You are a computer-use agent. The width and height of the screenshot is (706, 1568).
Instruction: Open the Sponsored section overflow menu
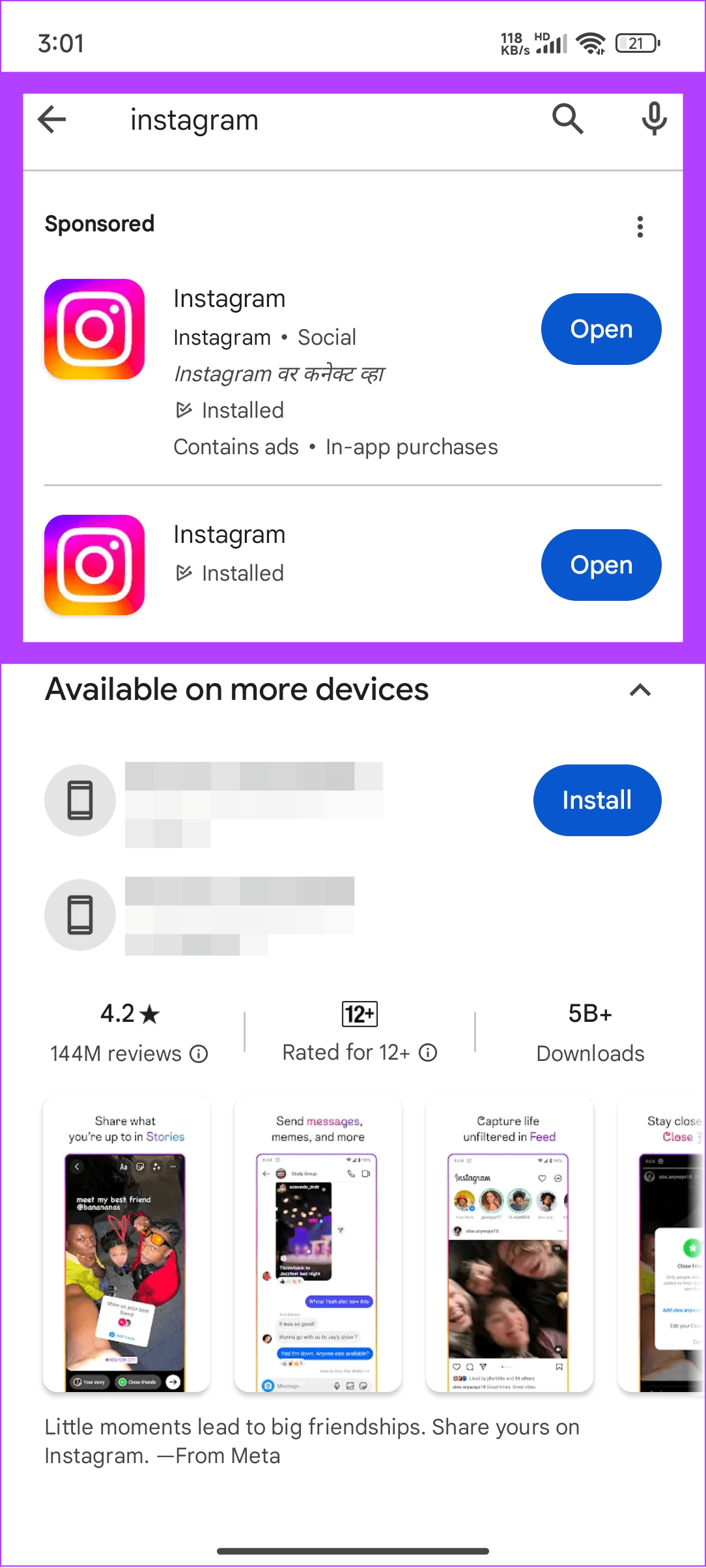(x=640, y=226)
